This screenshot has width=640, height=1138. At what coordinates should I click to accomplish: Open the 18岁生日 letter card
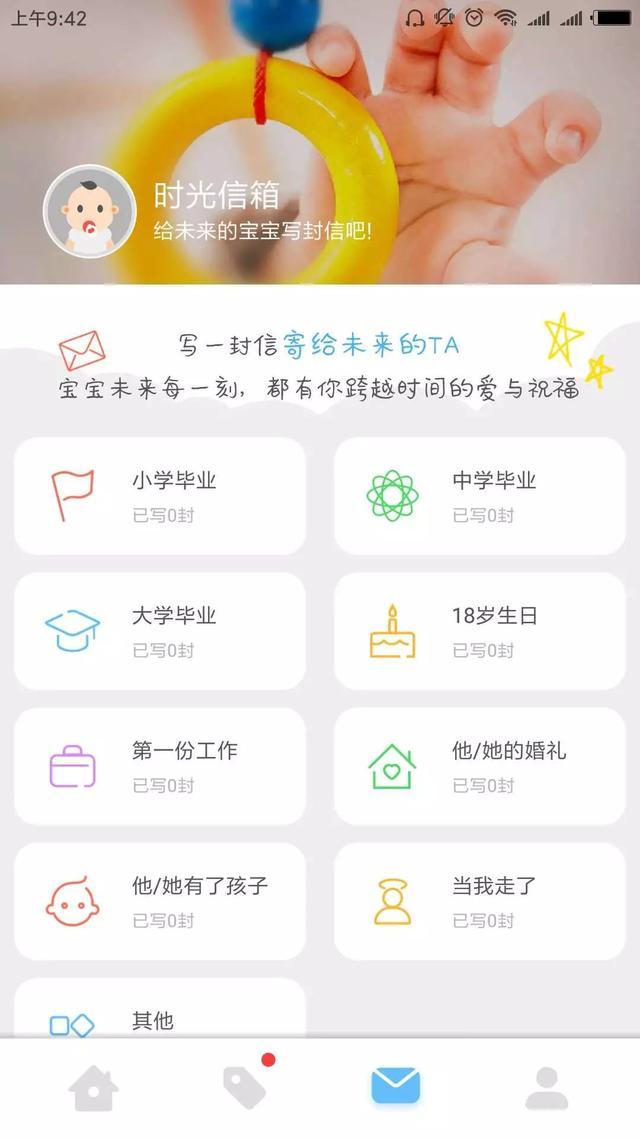coord(480,631)
